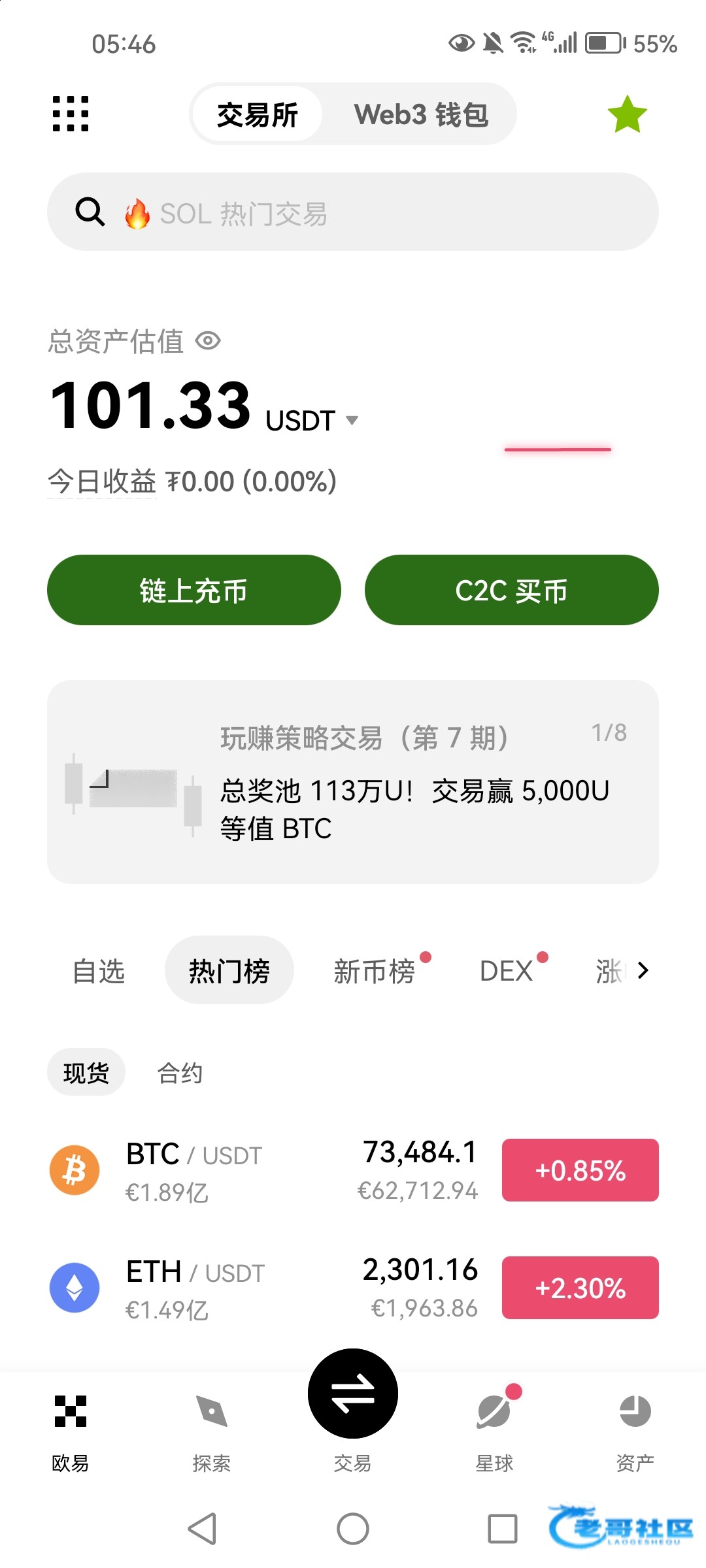Screen dimensions: 706x1568
Task: Go to the 探索 tab
Action: 211,1431
